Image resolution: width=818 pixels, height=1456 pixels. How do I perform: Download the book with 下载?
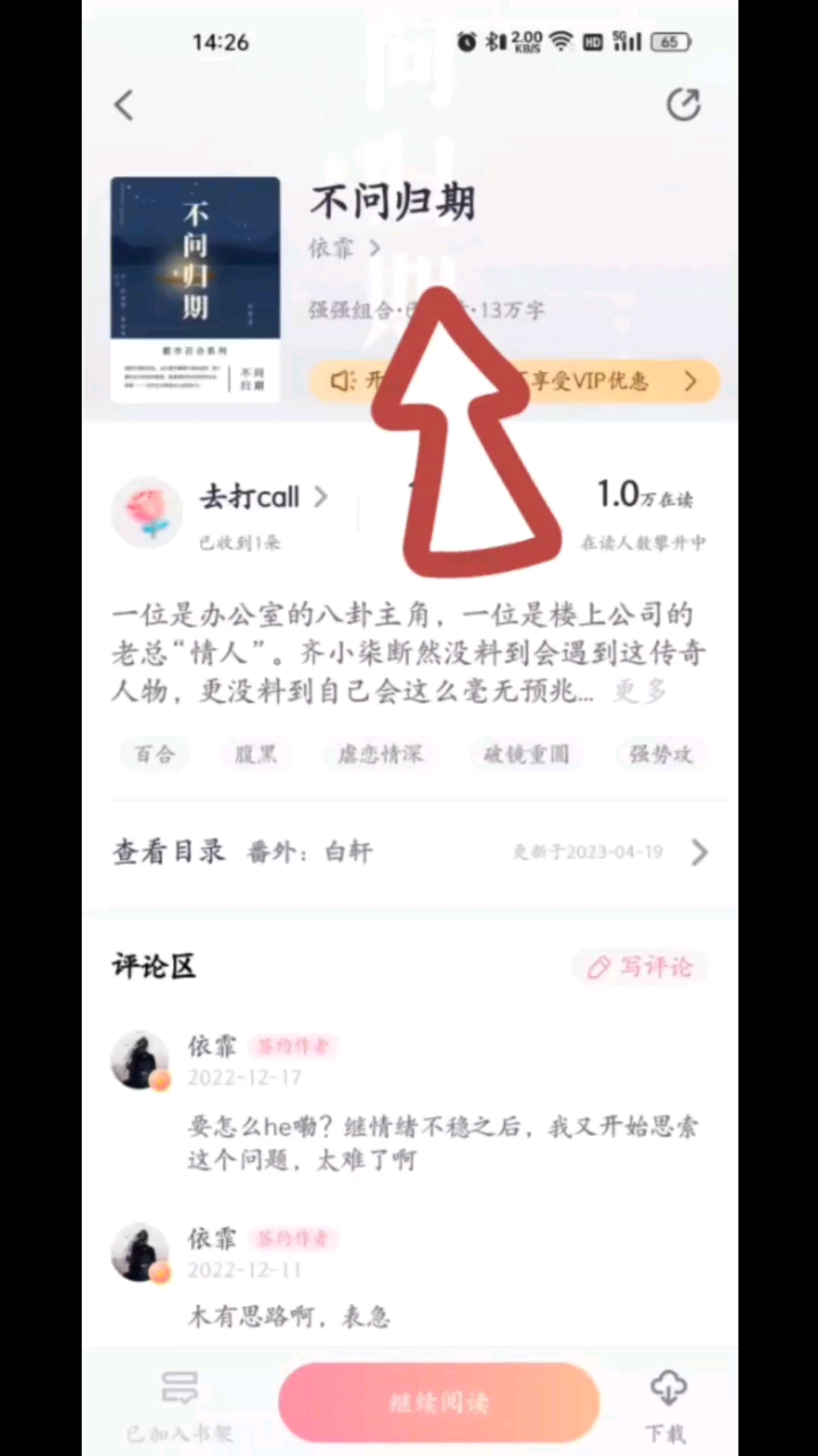click(x=667, y=1406)
